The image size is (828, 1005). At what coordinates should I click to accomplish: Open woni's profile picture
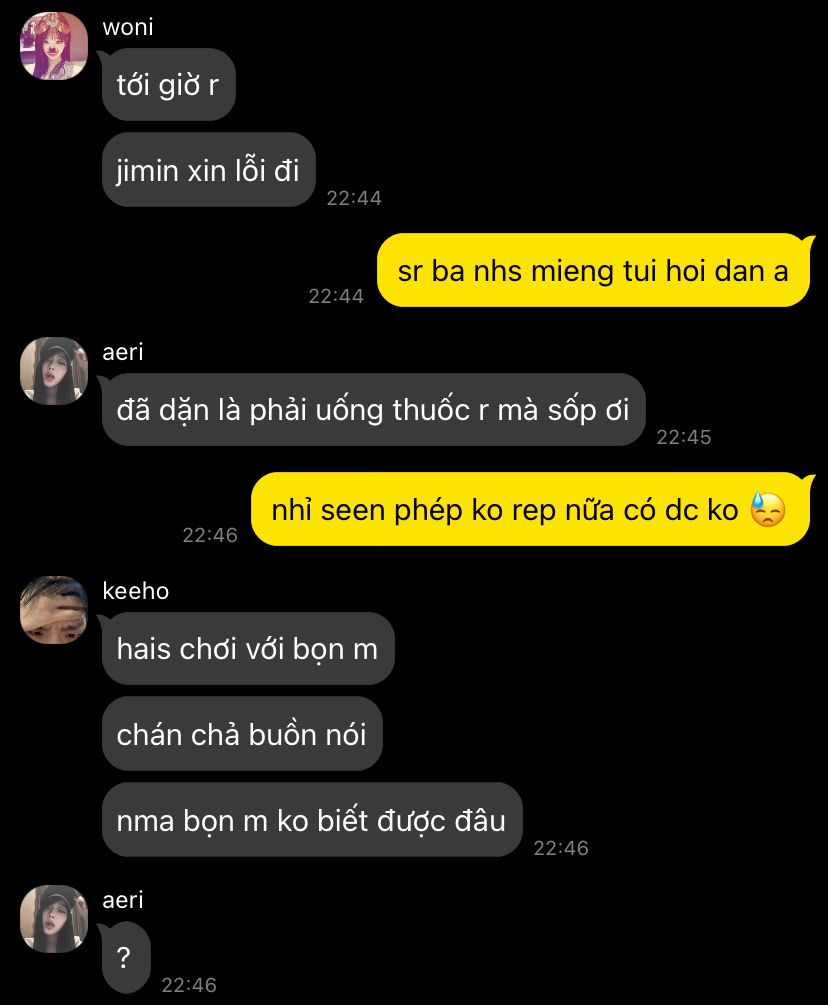[x=54, y=46]
